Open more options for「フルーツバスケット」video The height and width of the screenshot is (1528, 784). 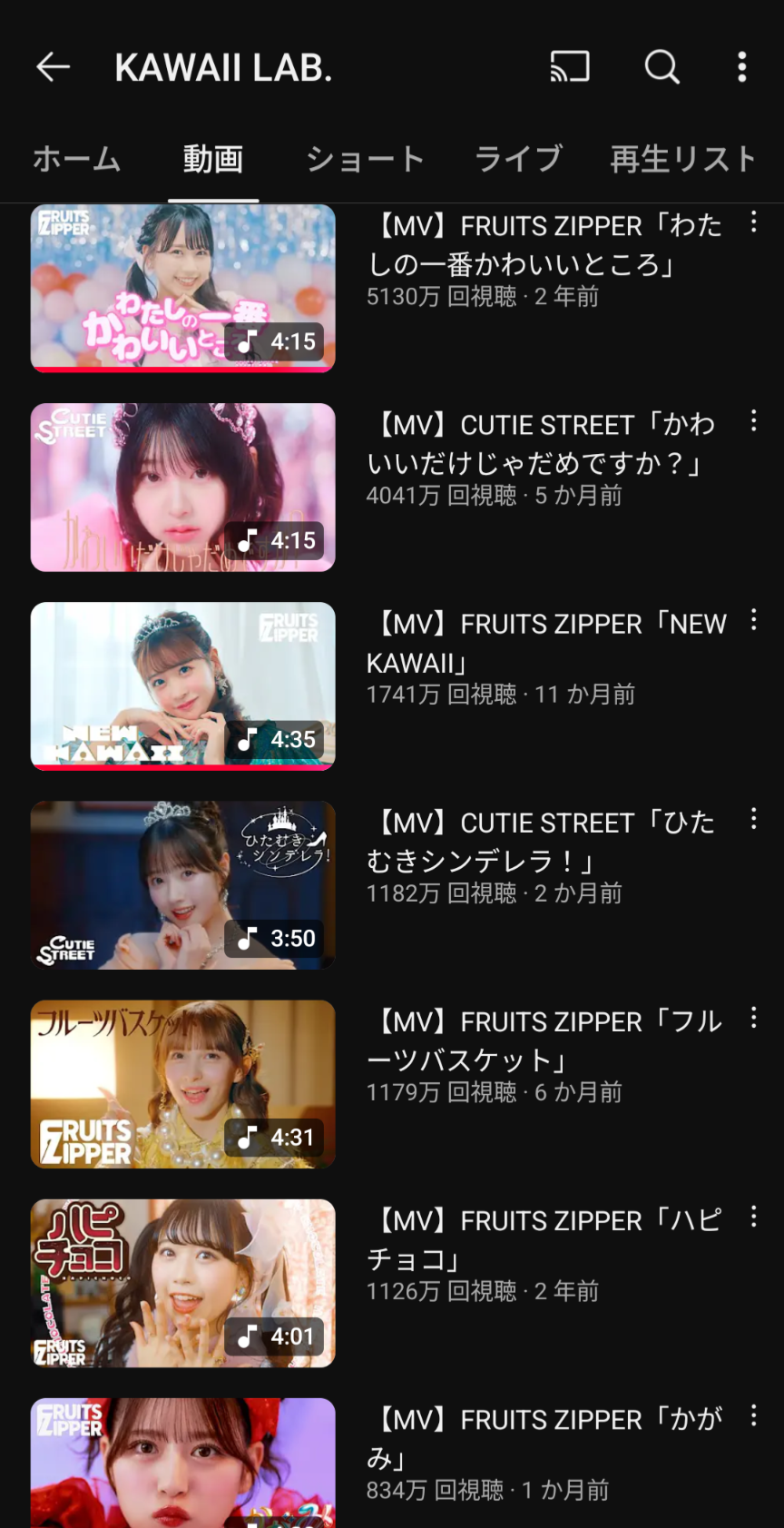tap(753, 1019)
